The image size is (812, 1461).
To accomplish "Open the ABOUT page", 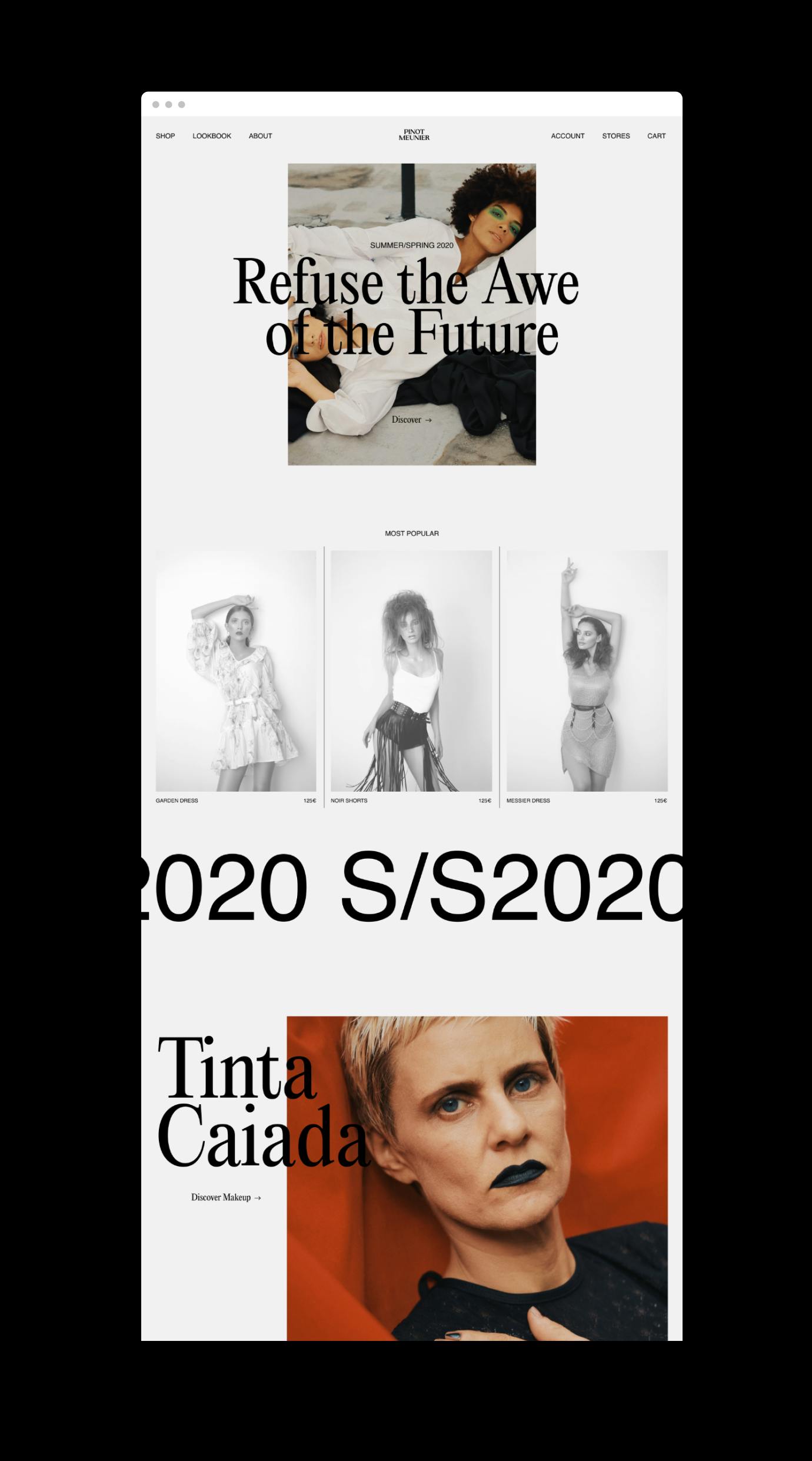I will (260, 136).
